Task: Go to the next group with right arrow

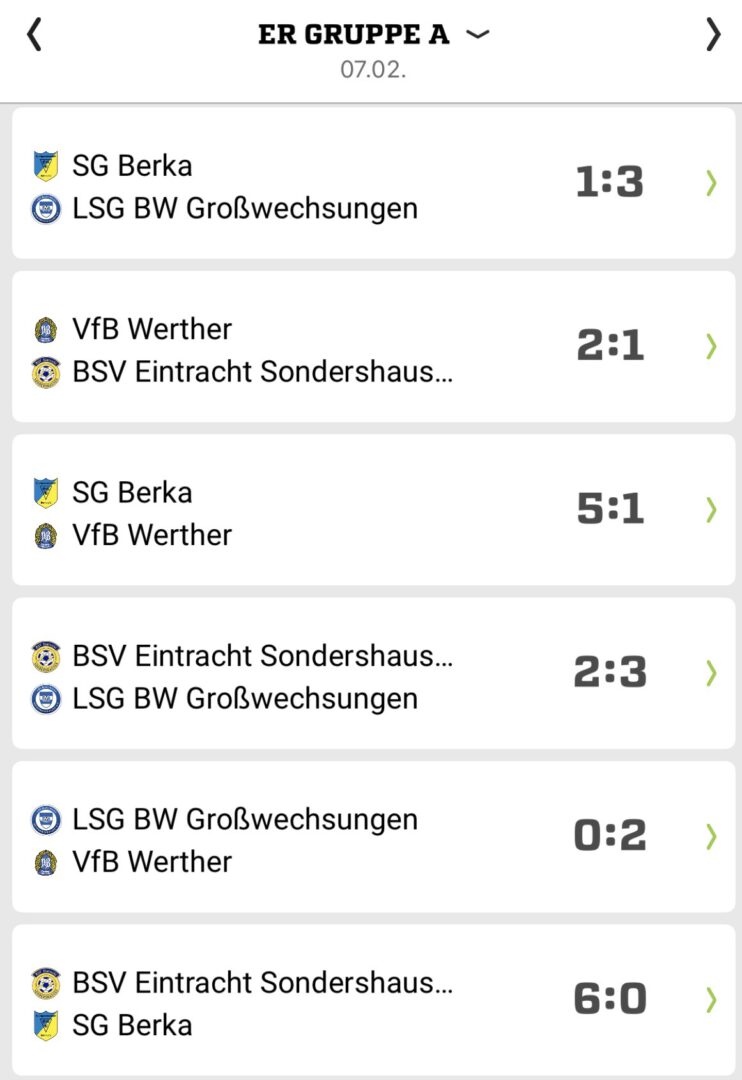Action: click(x=712, y=35)
